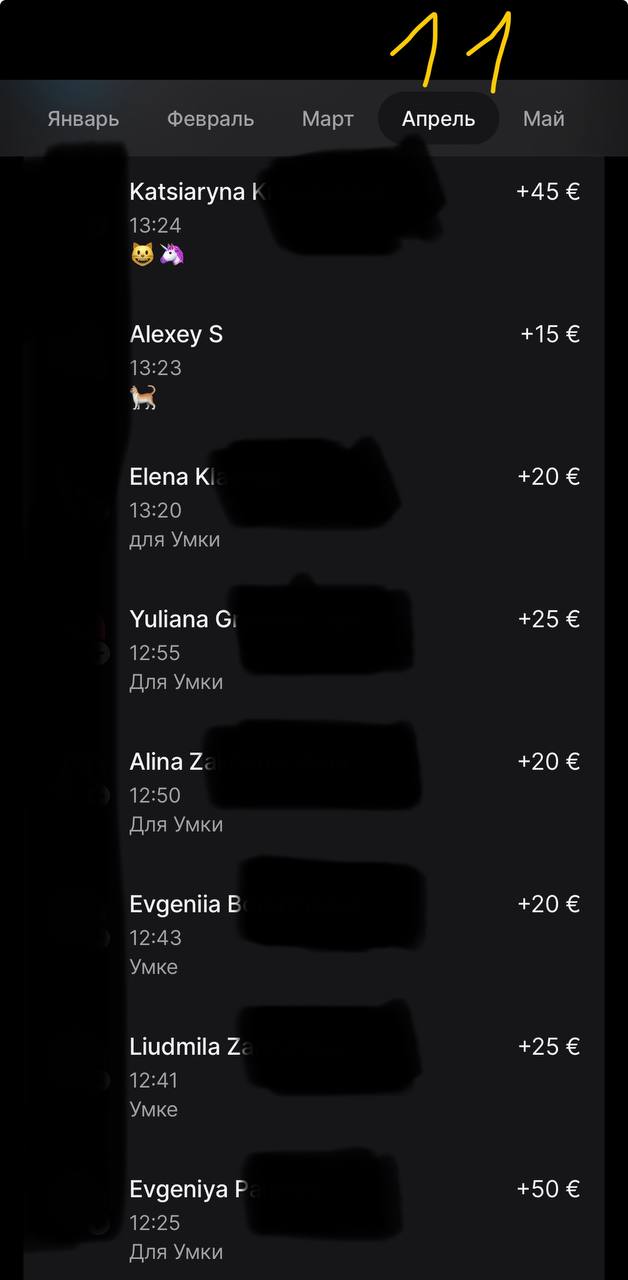Open the Март month tab
The height and width of the screenshot is (1280, 628).
[328, 119]
